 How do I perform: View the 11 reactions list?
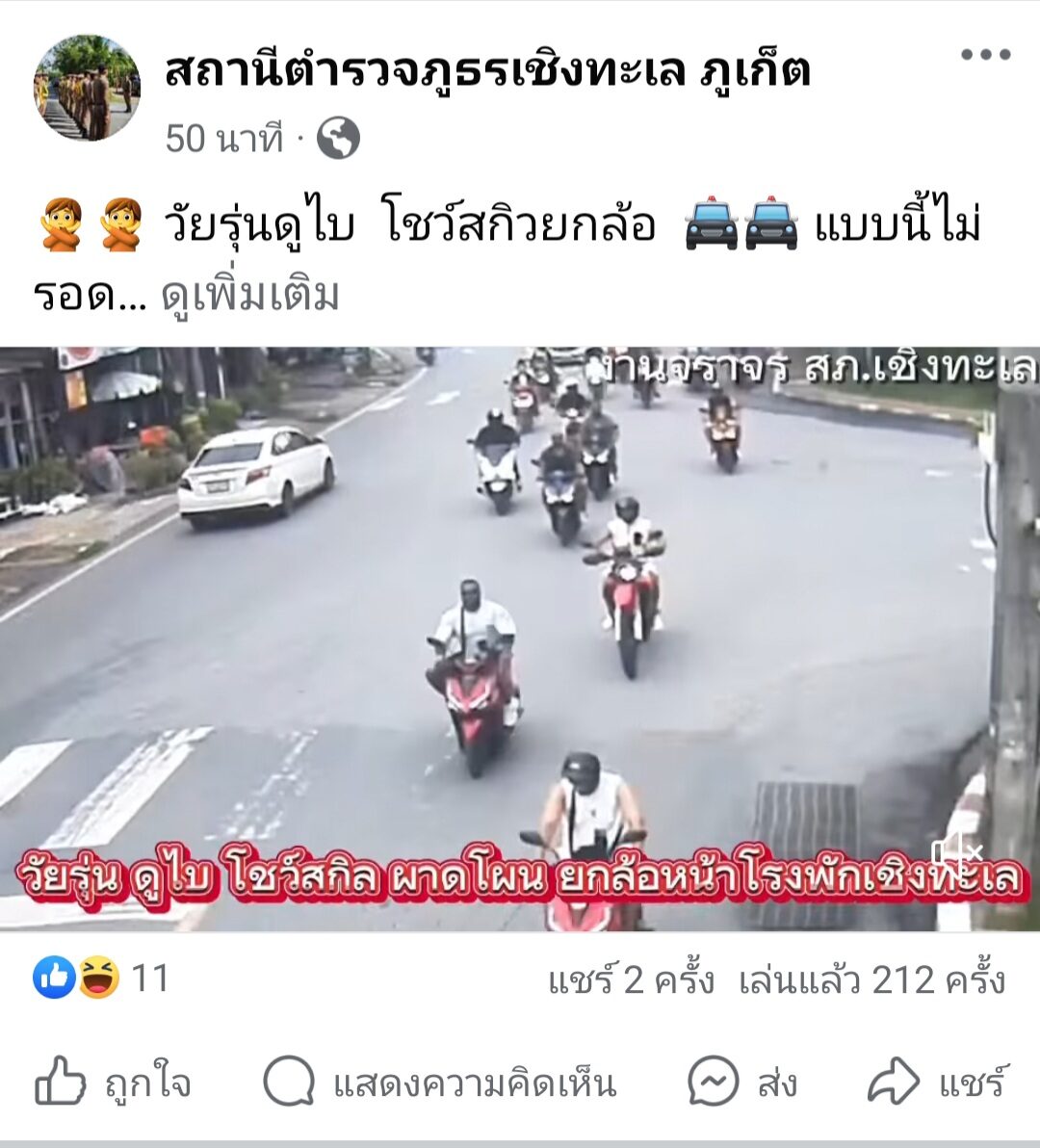click(101, 978)
